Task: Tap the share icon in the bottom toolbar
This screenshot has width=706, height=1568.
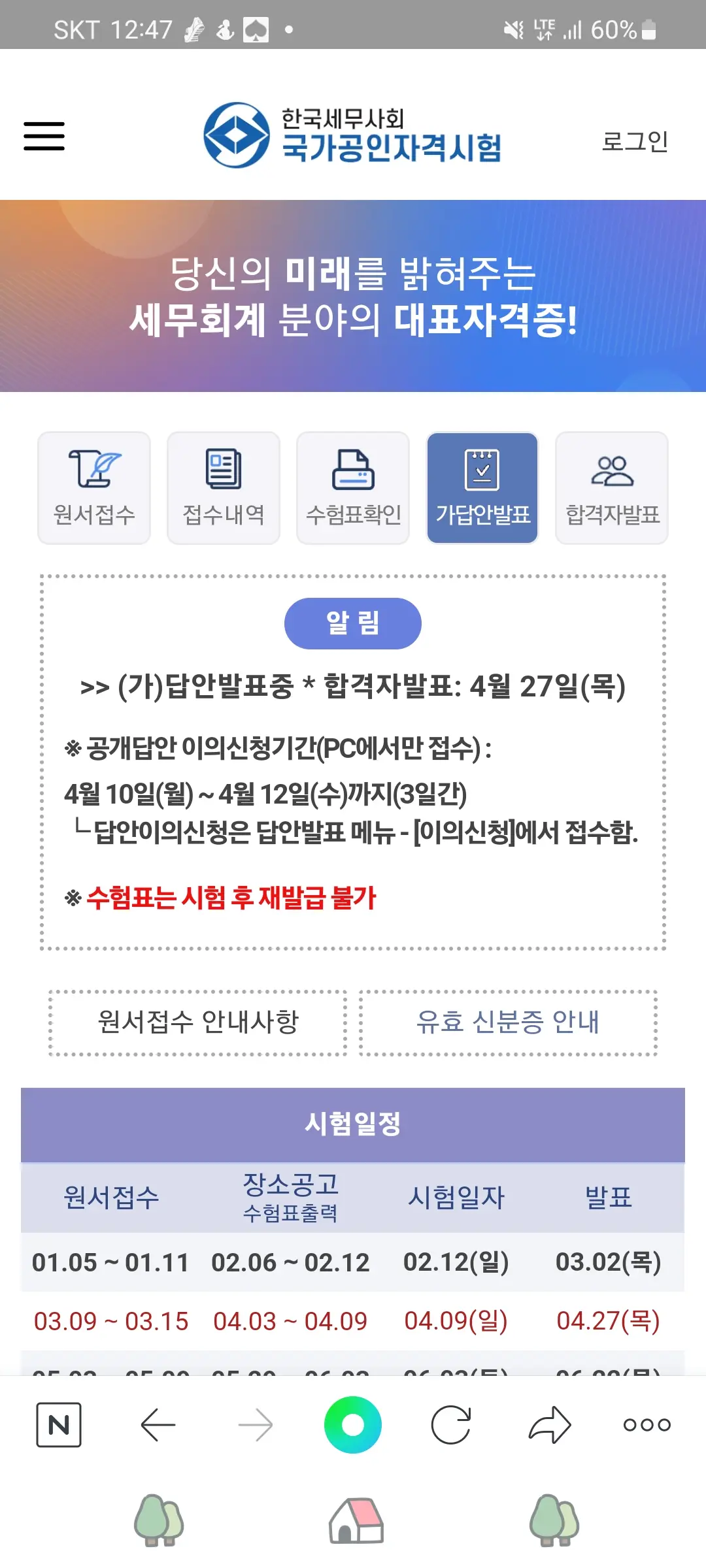Action: [x=549, y=1426]
